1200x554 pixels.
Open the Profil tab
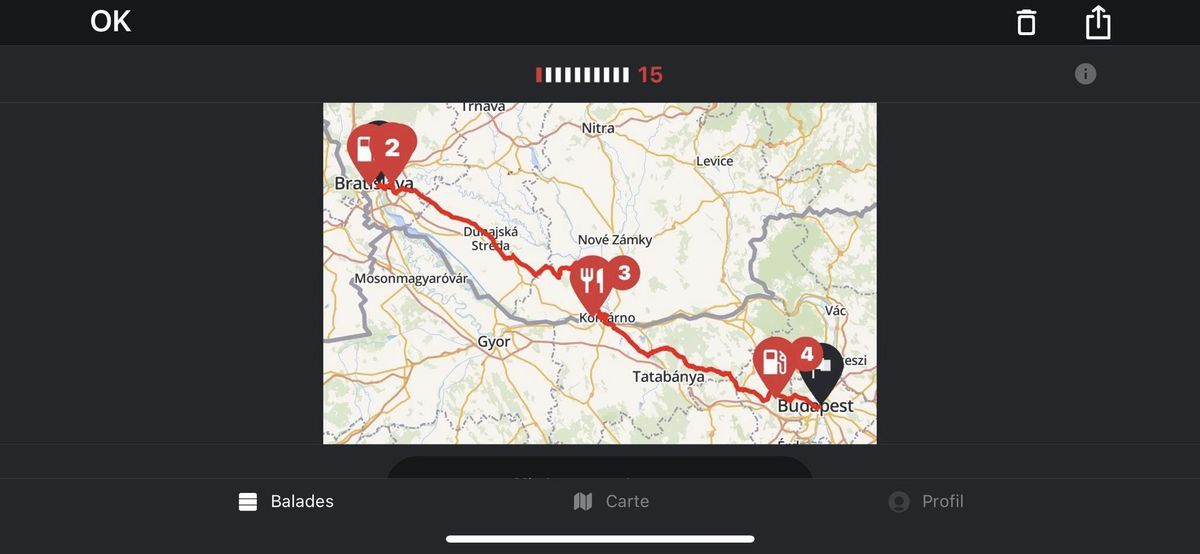(x=926, y=502)
